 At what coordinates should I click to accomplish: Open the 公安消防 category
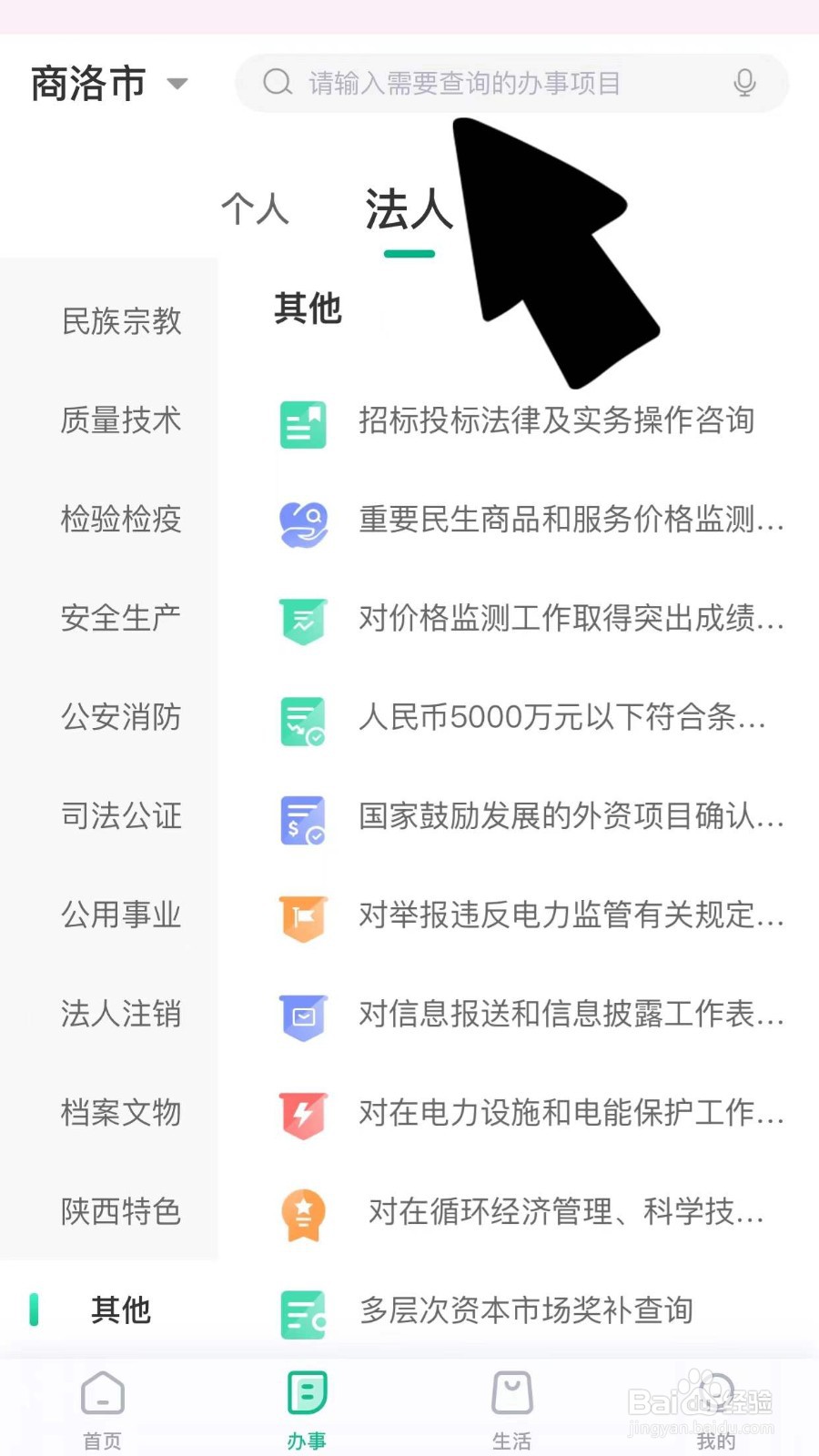(x=121, y=717)
